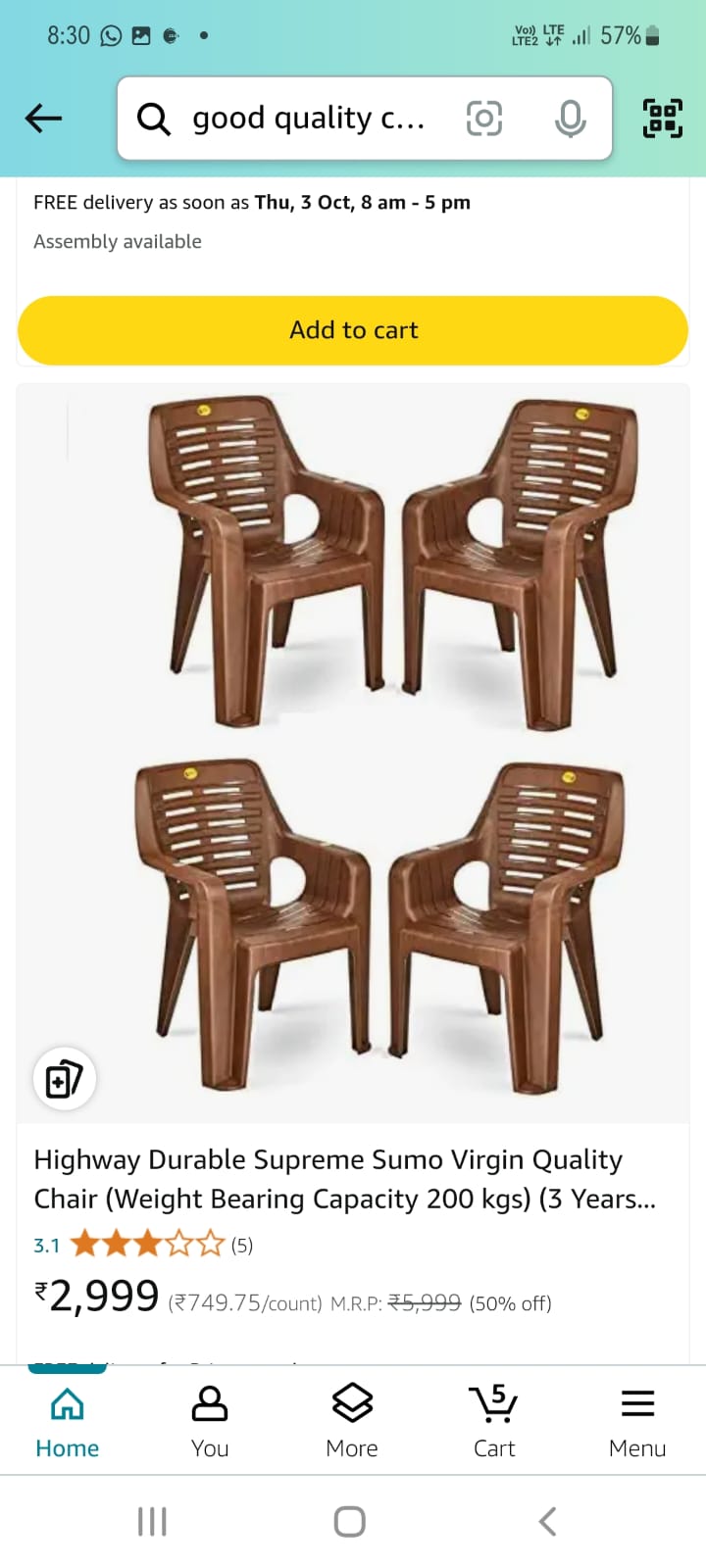This screenshot has width=706, height=1568.
Task: Open camera lens search
Action: (x=483, y=119)
